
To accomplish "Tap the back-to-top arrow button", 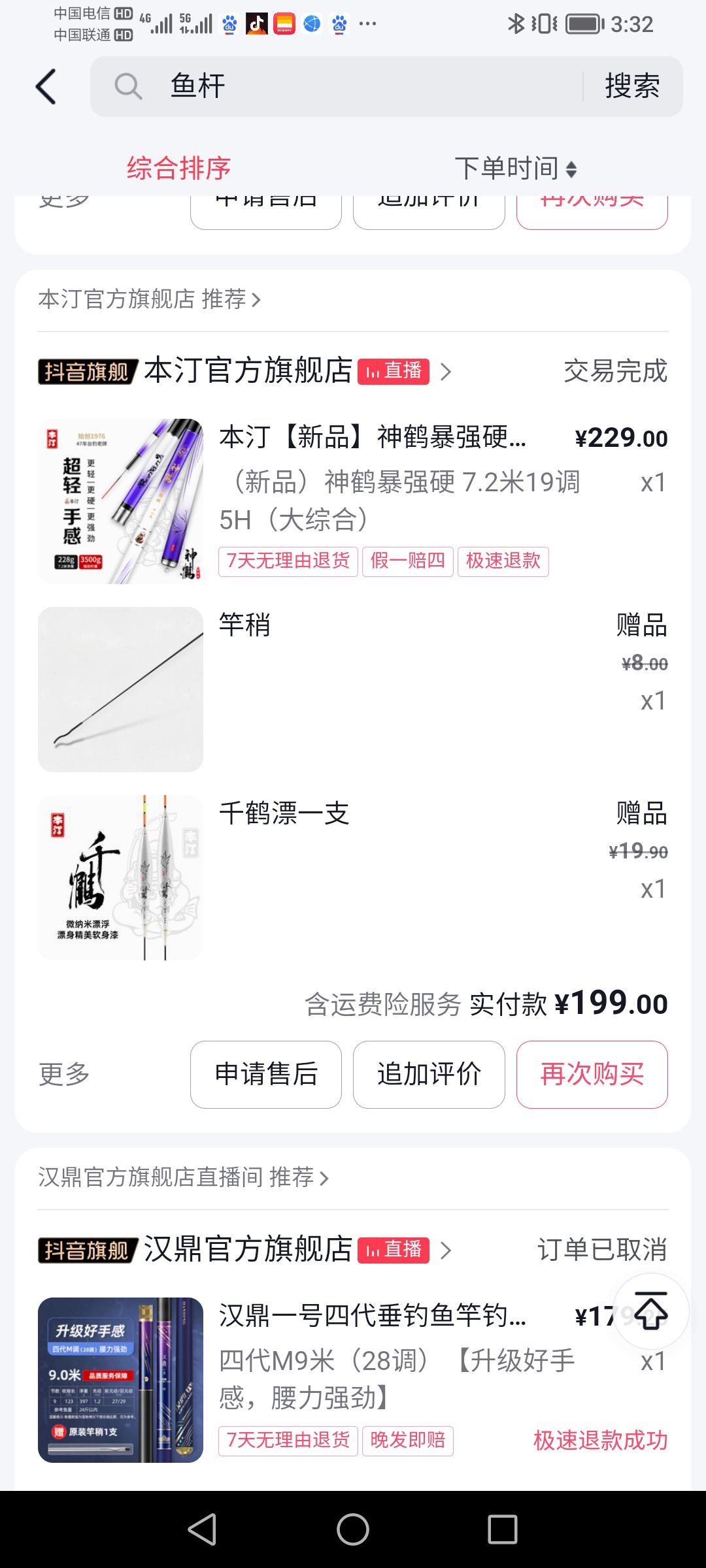I will 651,1311.
